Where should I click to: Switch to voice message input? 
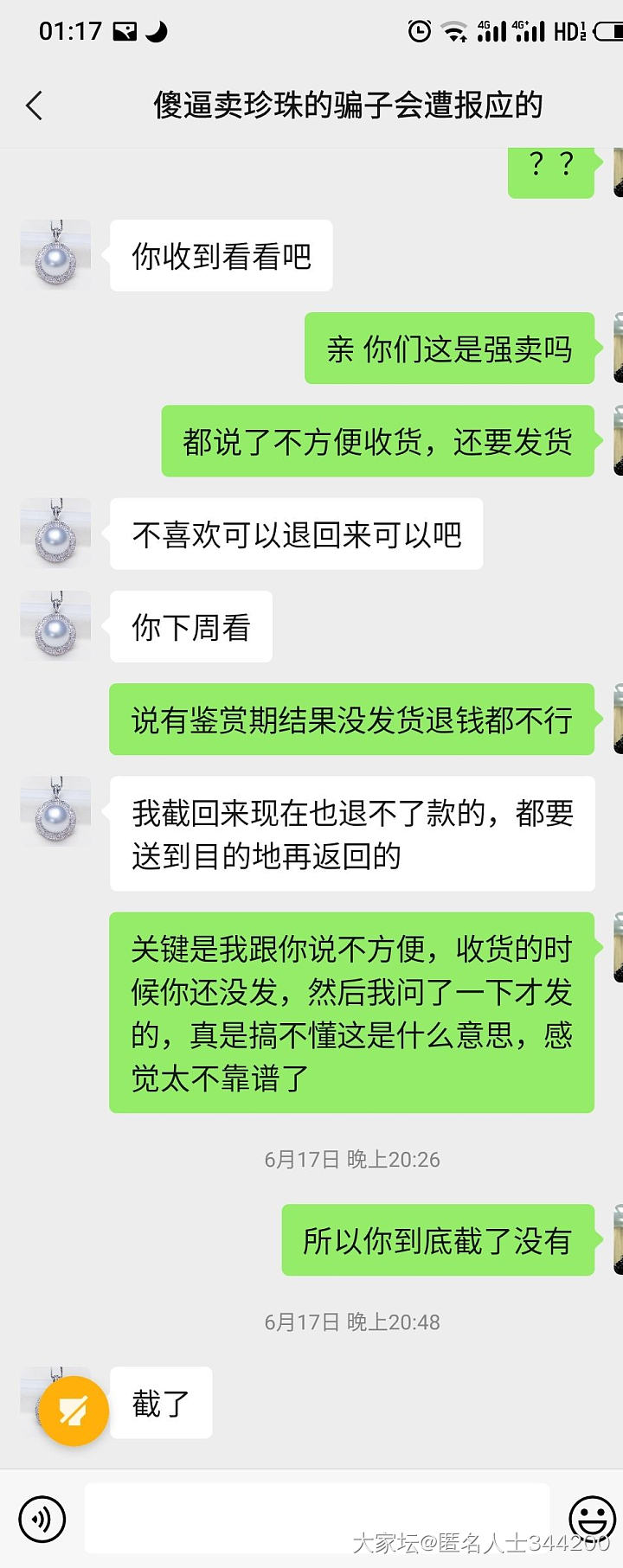coord(42,1519)
